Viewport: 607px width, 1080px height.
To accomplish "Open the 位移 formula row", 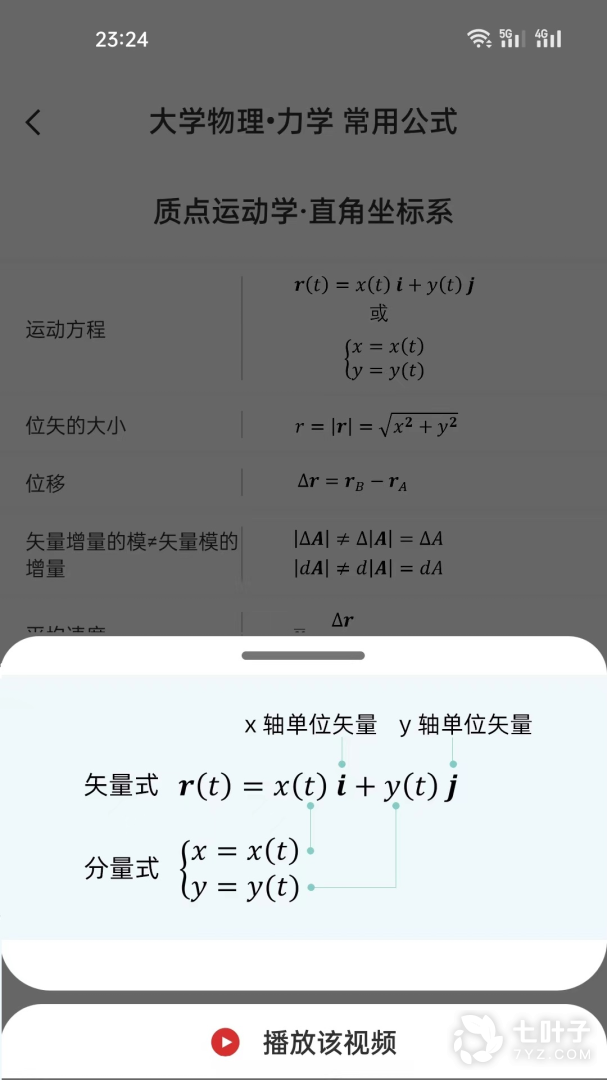I will point(303,483).
